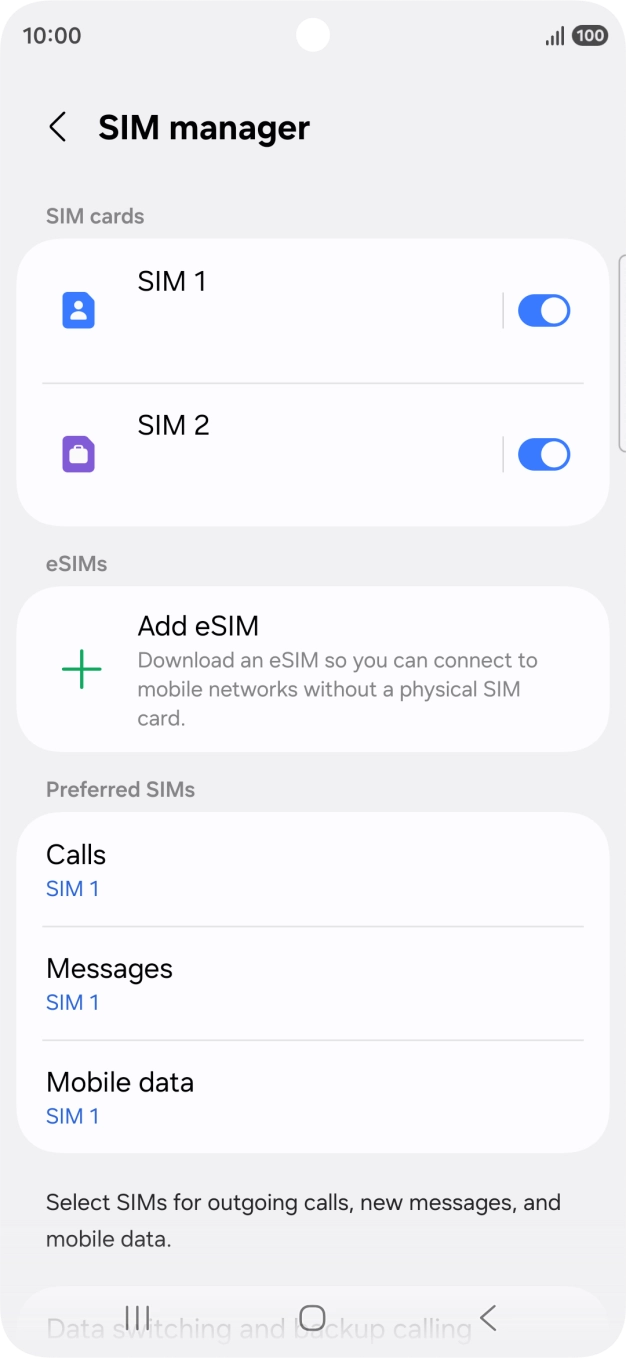Open recent apps from navigation bar
The width and height of the screenshot is (626, 1358).
point(138,1318)
